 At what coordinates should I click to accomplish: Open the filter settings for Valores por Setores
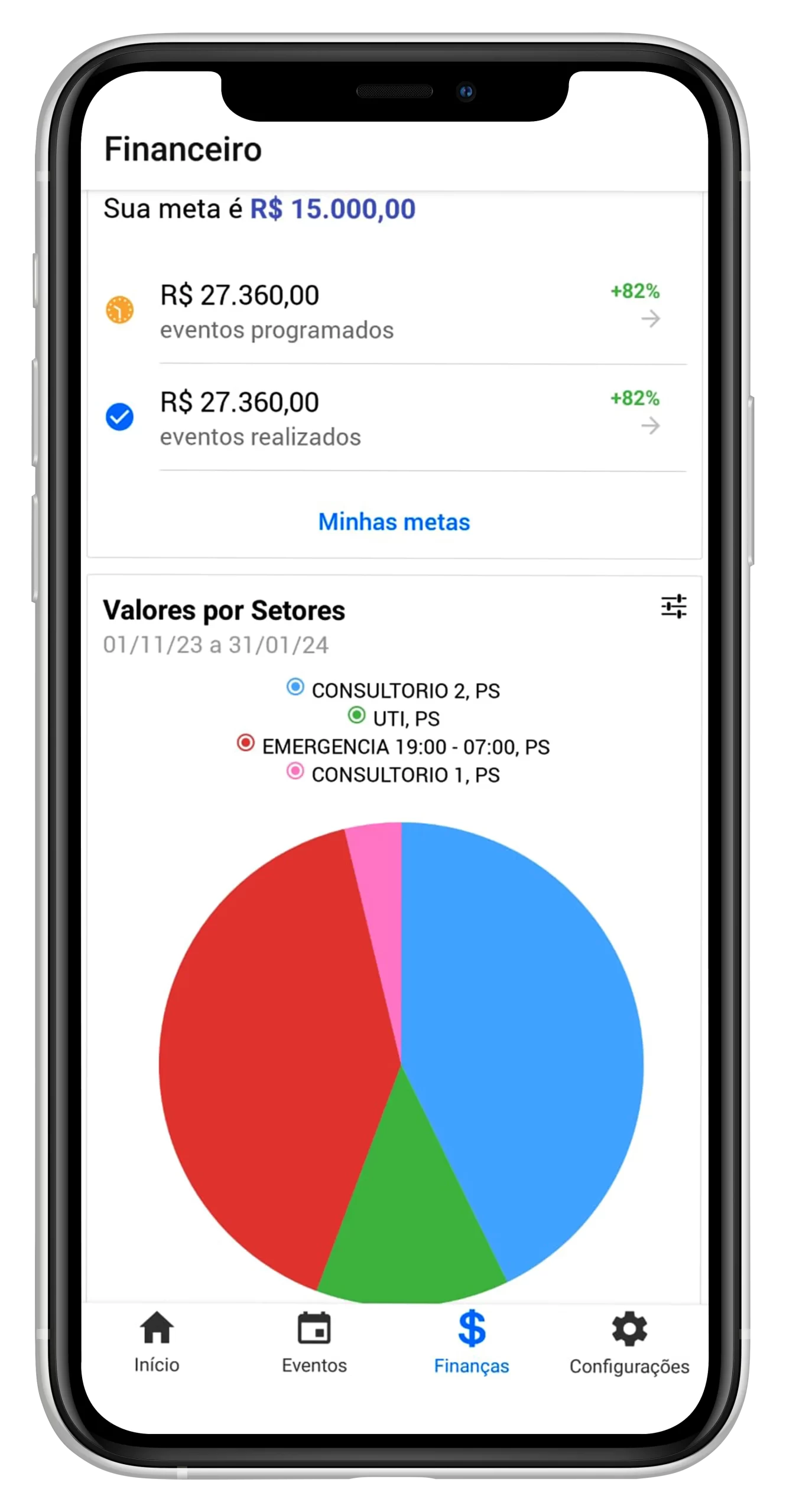(673, 607)
